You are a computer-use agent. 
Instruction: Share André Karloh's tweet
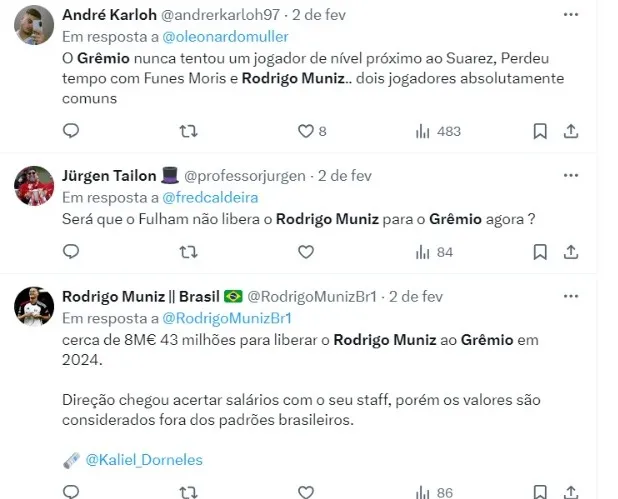click(571, 131)
